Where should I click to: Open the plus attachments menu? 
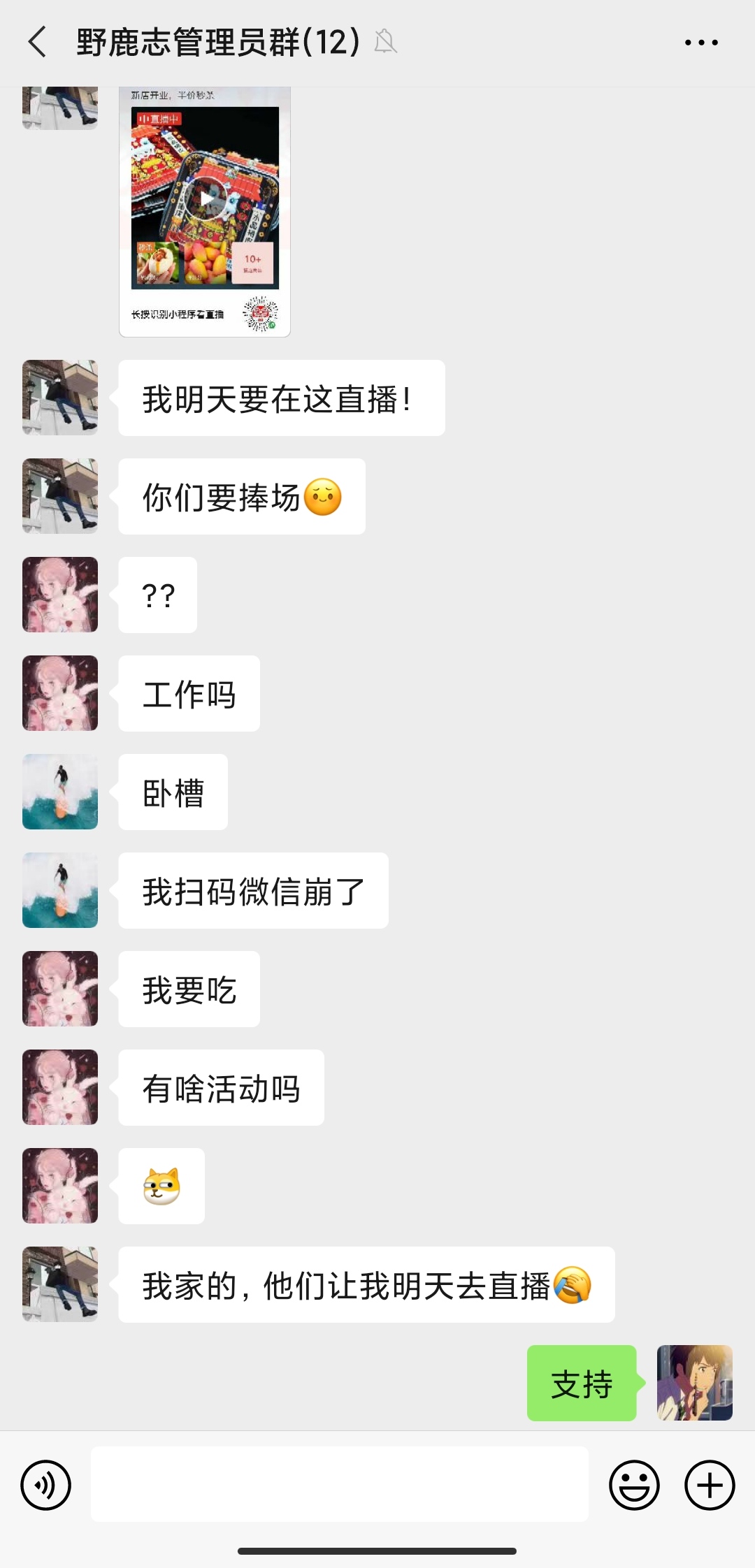(x=710, y=1485)
